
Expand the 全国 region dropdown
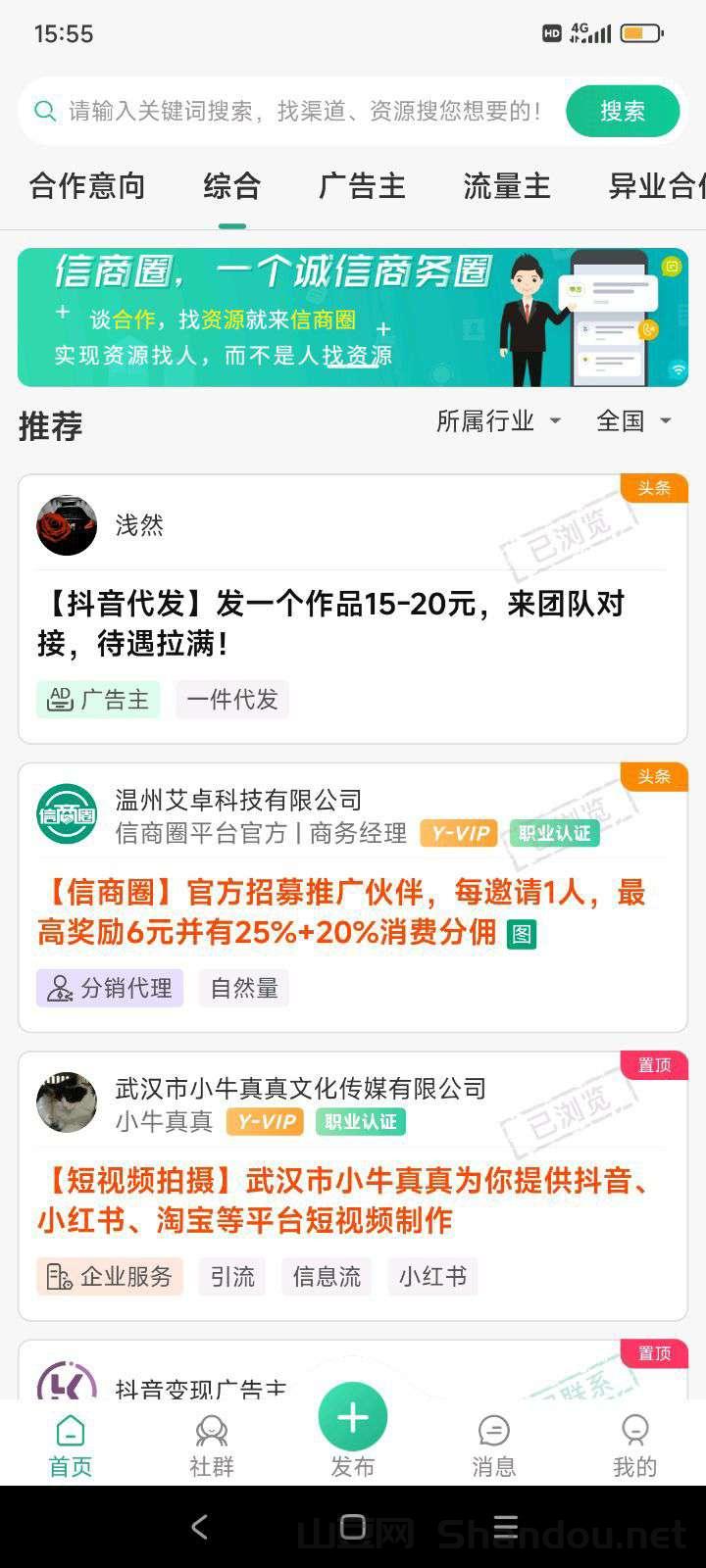tap(633, 421)
